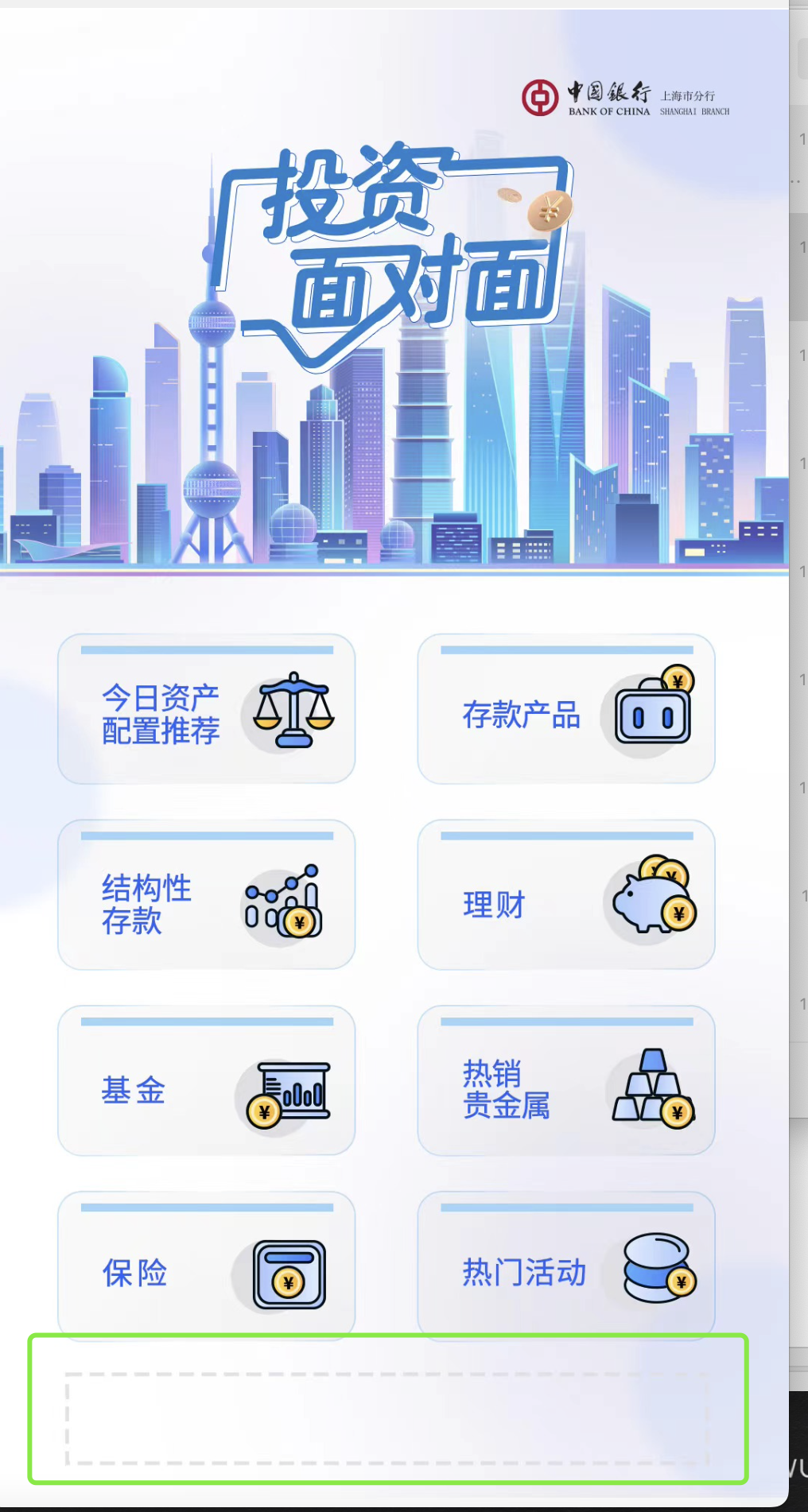Open 存款产品 card
This screenshot has width=808, height=1512.
click(x=565, y=709)
